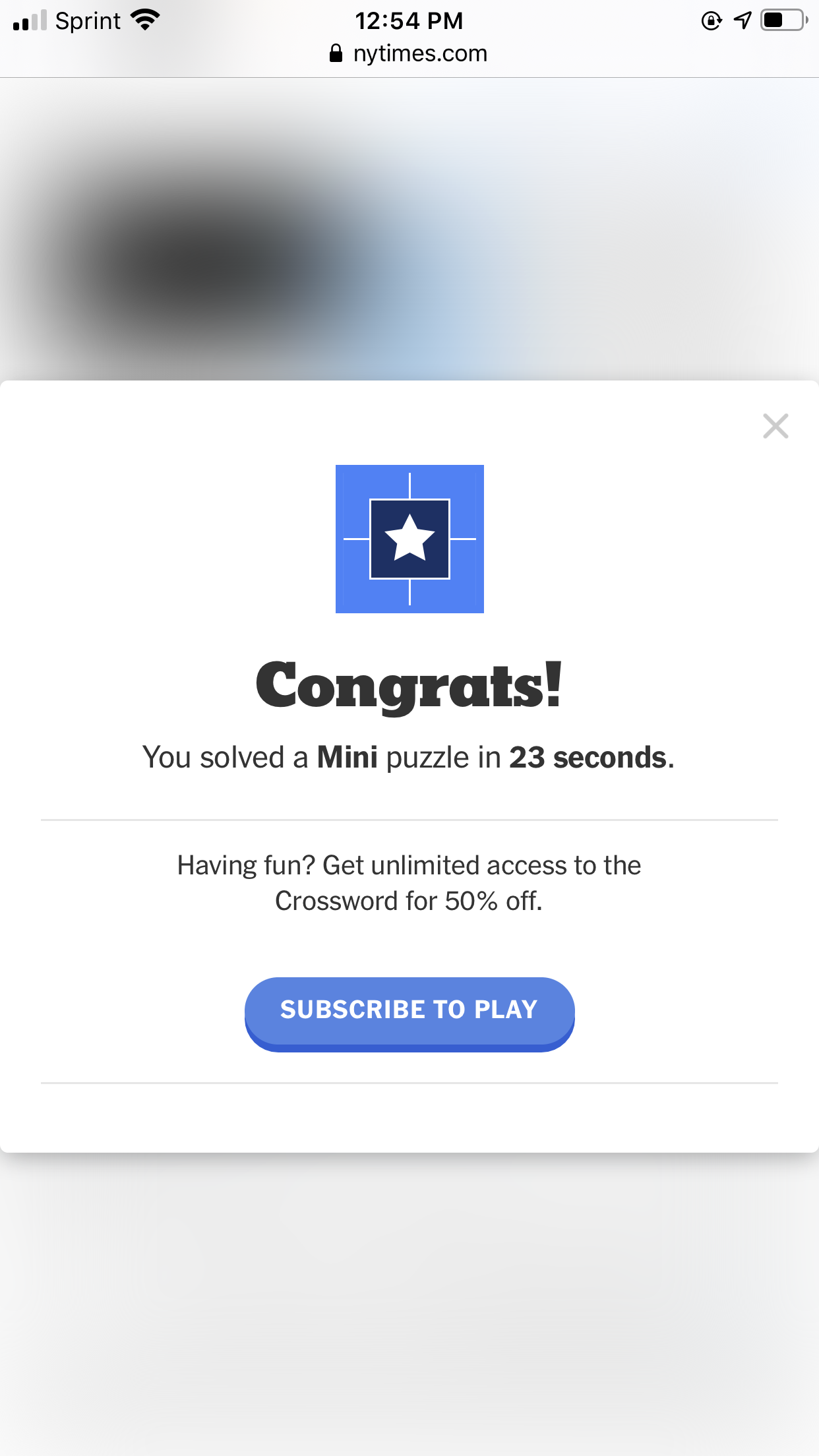Tap the Subscribe to Play button
The height and width of the screenshot is (1456, 819).
click(409, 1012)
